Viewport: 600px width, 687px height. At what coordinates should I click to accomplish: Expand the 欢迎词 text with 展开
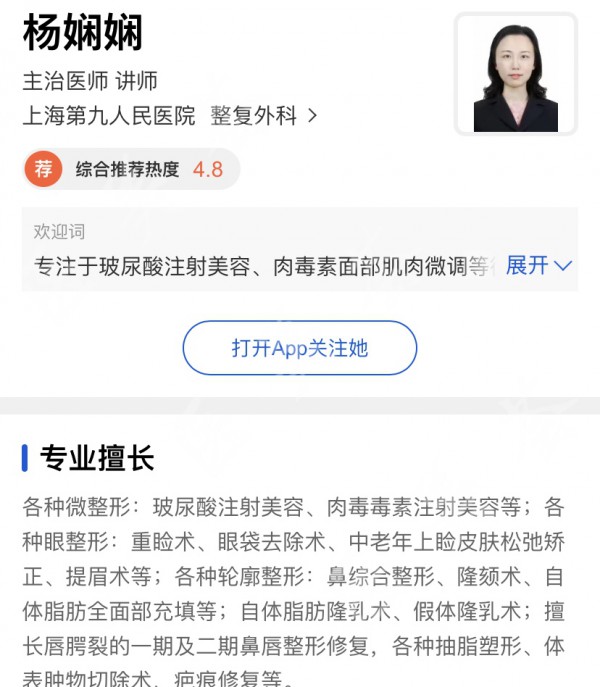538,265
